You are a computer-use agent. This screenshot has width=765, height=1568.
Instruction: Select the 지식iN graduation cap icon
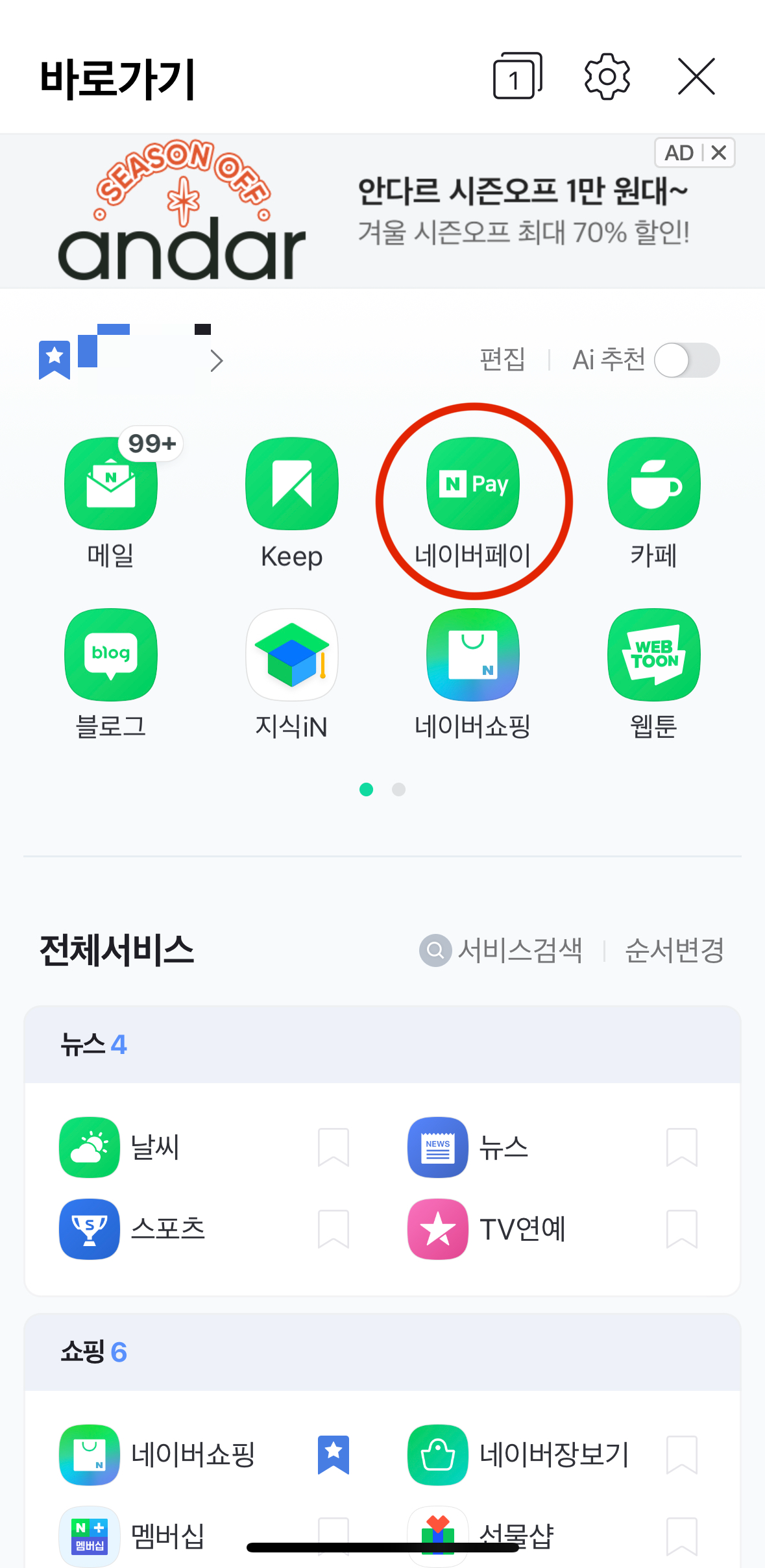(x=291, y=655)
